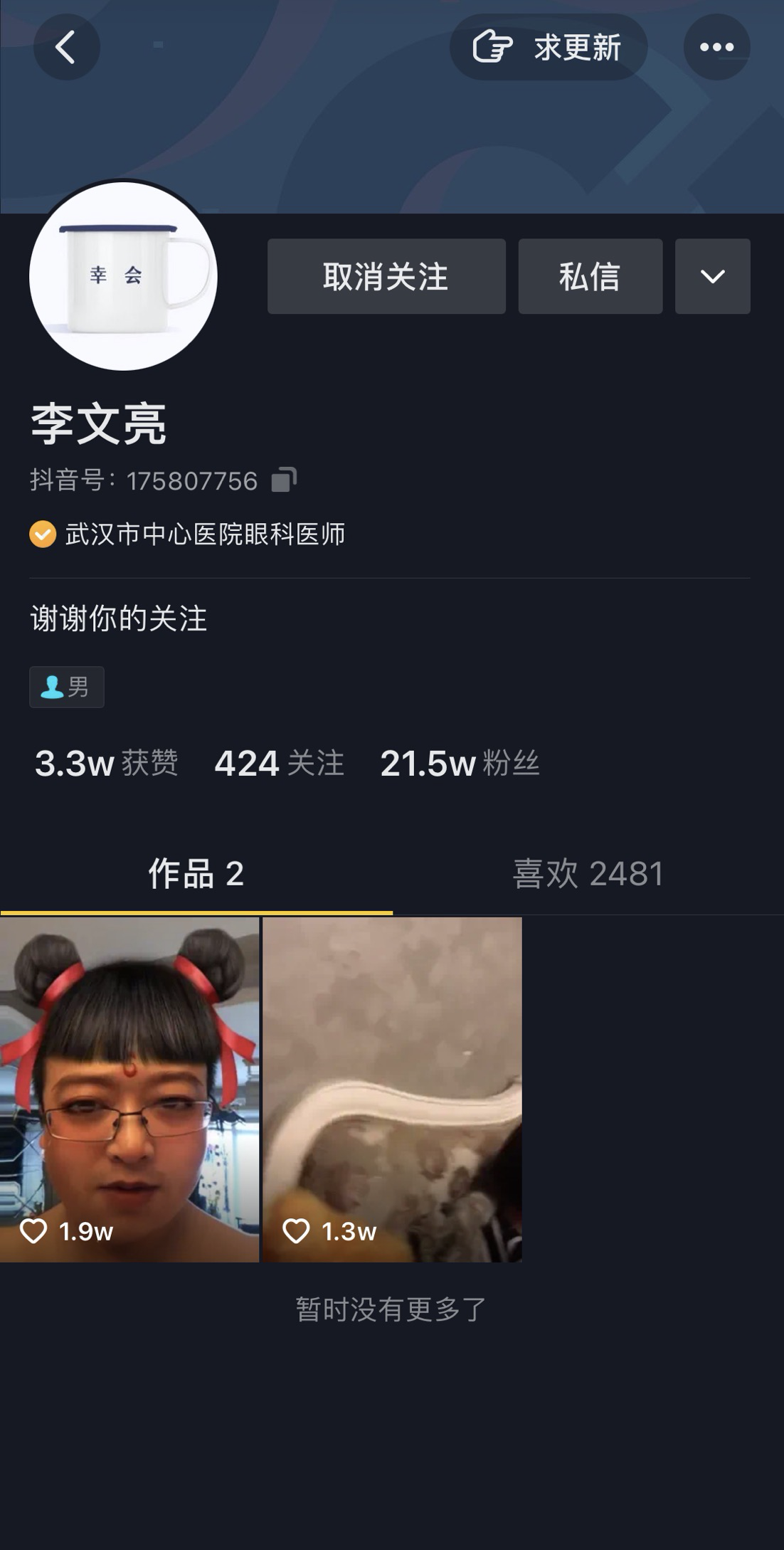Click the blue male gender icon
Viewport: 784px width, 1550px height.
click(x=52, y=686)
